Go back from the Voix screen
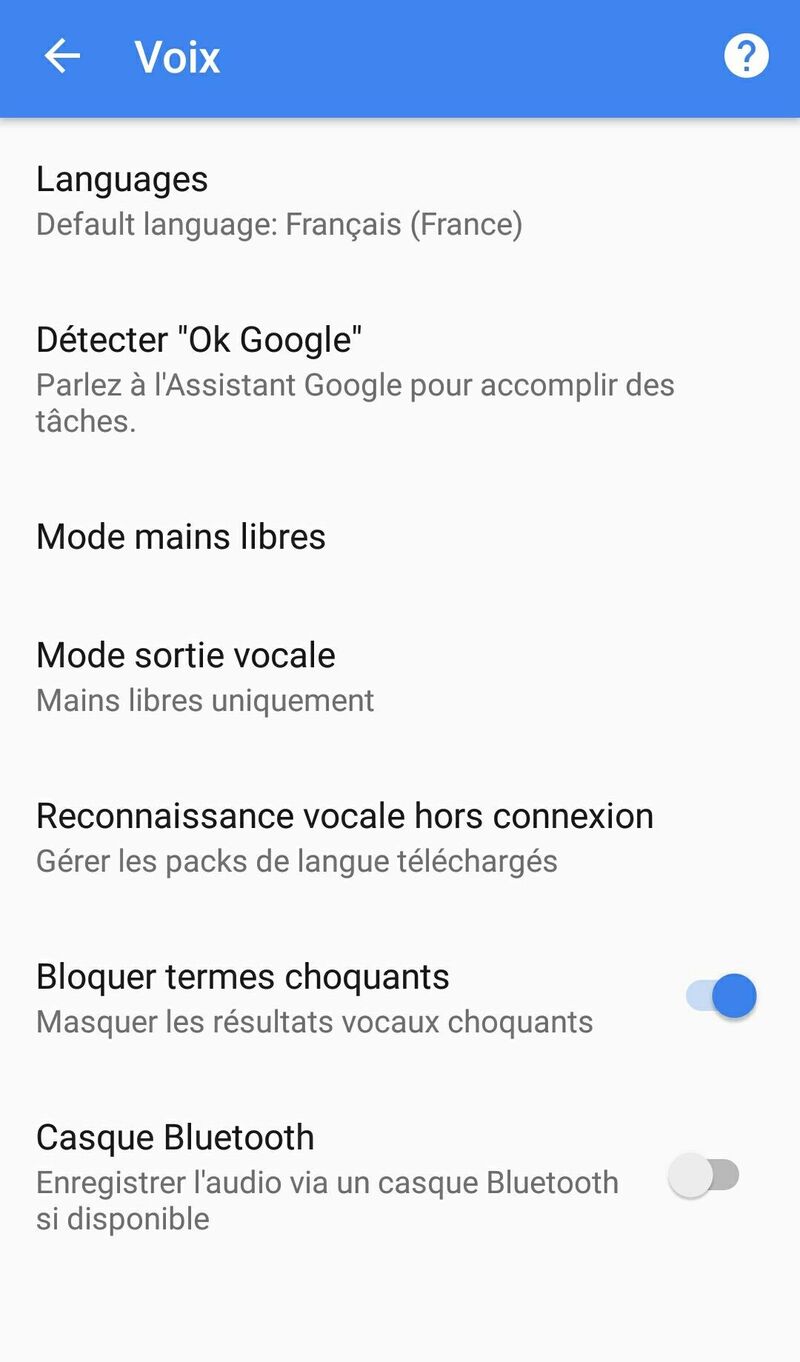Image resolution: width=800 pixels, height=1362 pixels. pyautogui.click(x=62, y=57)
